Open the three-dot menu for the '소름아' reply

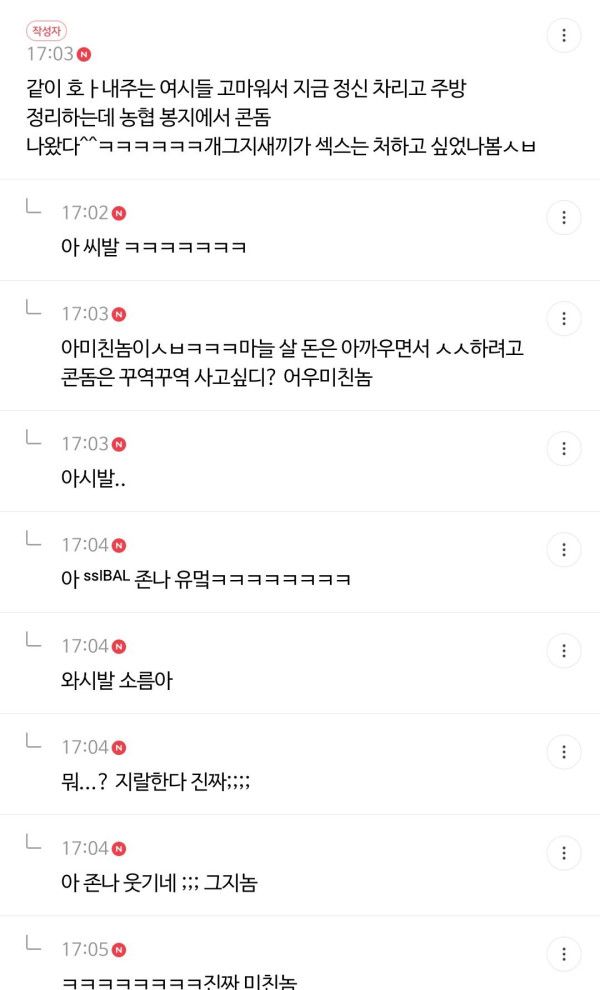point(564,650)
